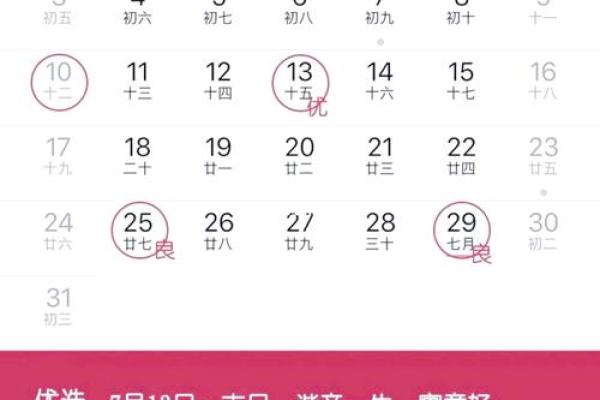The height and width of the screenshot is (400, 600).
Task: Tap the 15th in the calendar
Action: (x=461, y=80)
